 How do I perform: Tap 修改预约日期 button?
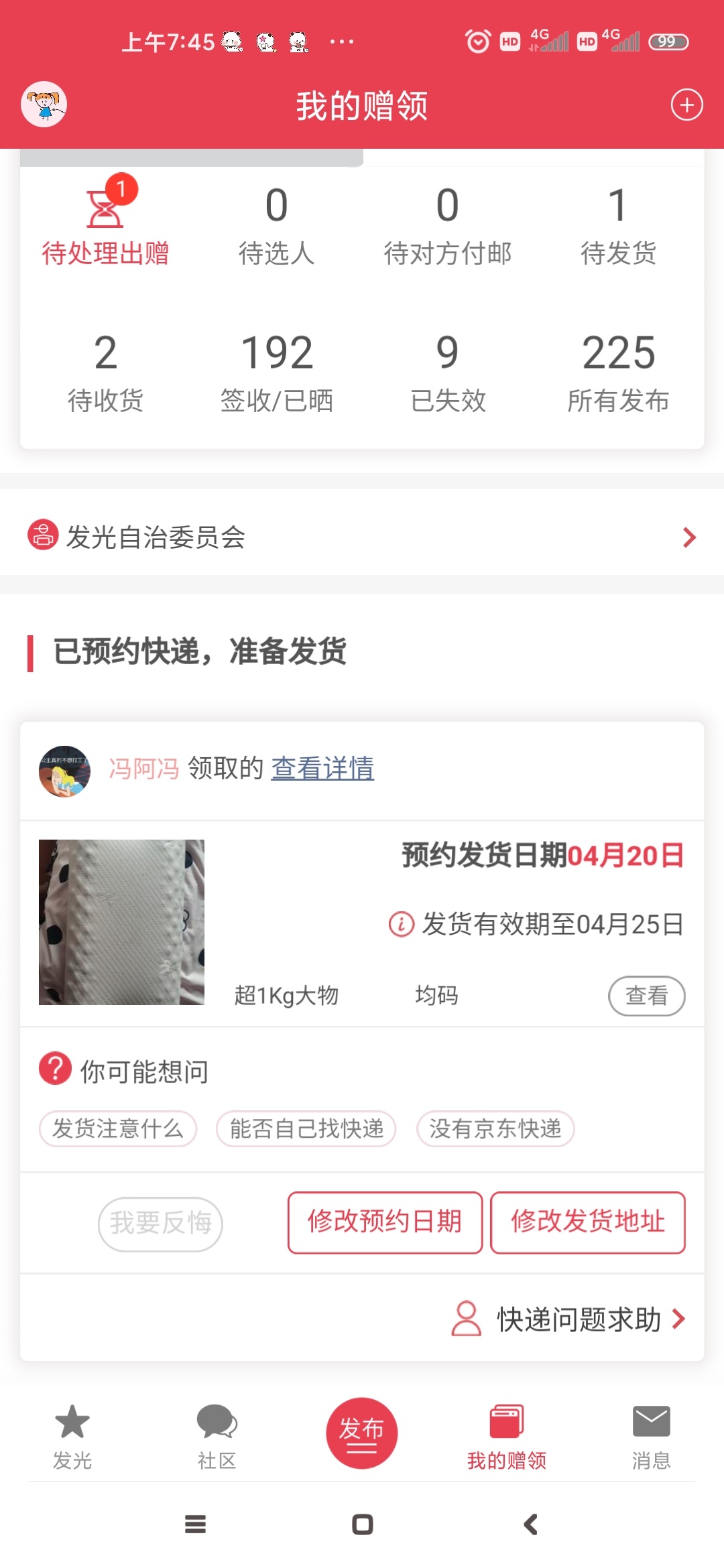(385, 1222)
